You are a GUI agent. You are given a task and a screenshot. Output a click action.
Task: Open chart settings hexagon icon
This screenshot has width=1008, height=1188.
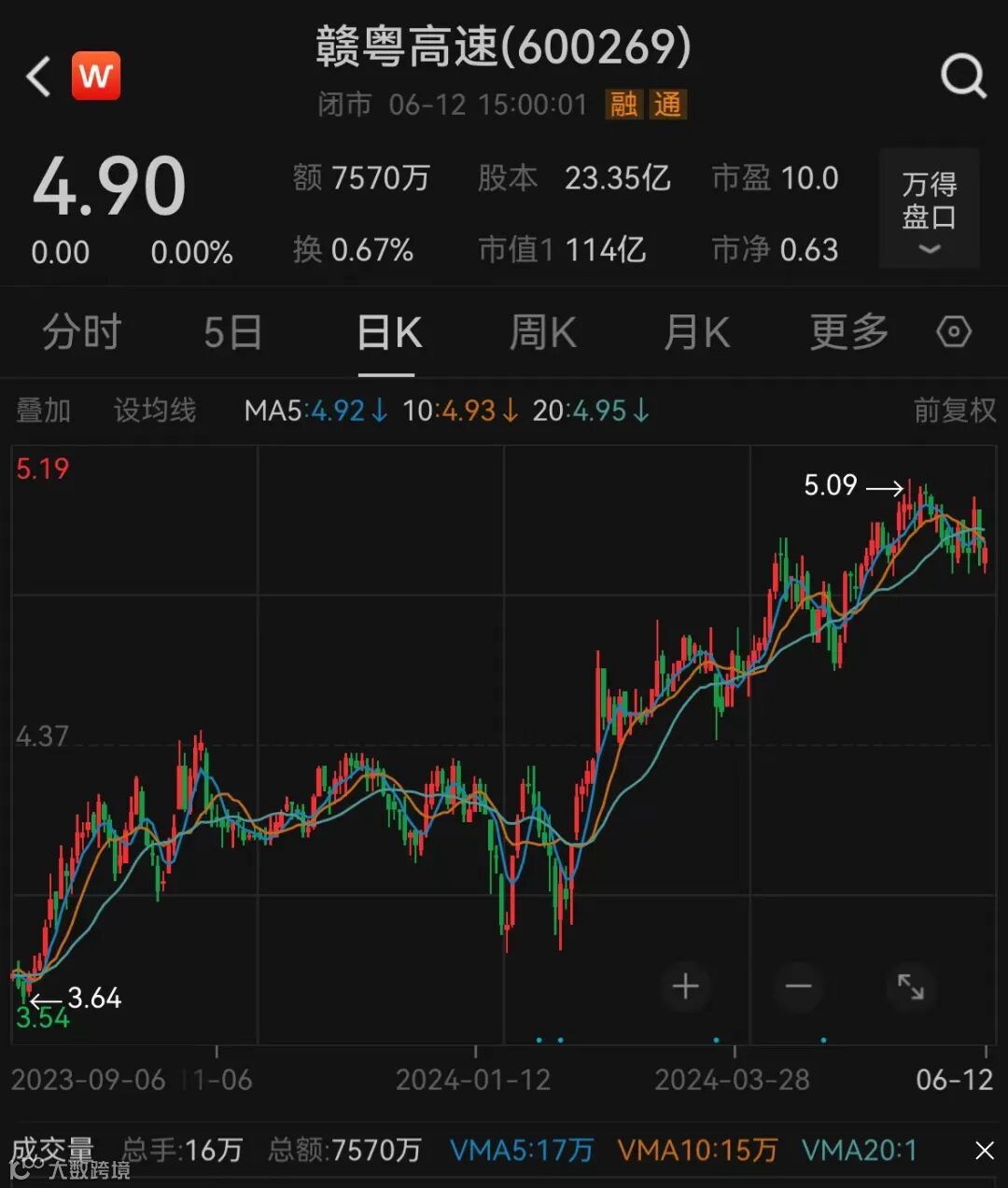[x=954, y=332]
